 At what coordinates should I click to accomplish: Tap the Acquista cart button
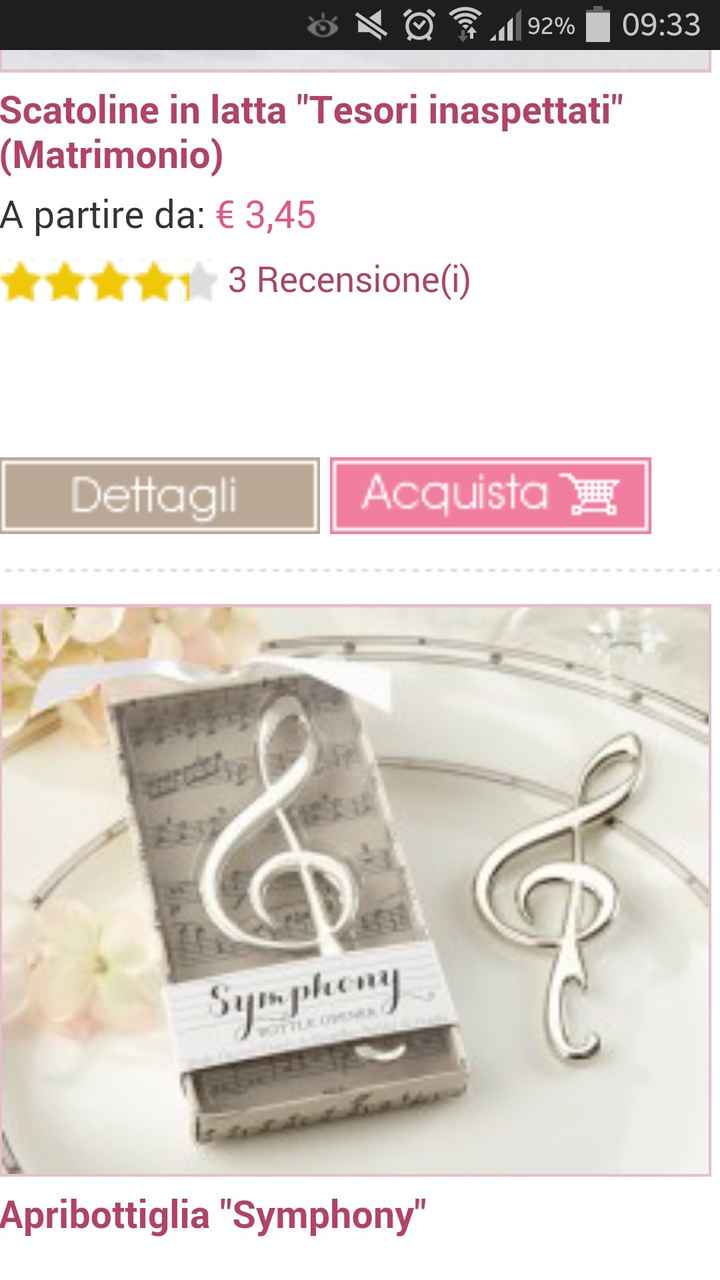click(x=490, y=495)
